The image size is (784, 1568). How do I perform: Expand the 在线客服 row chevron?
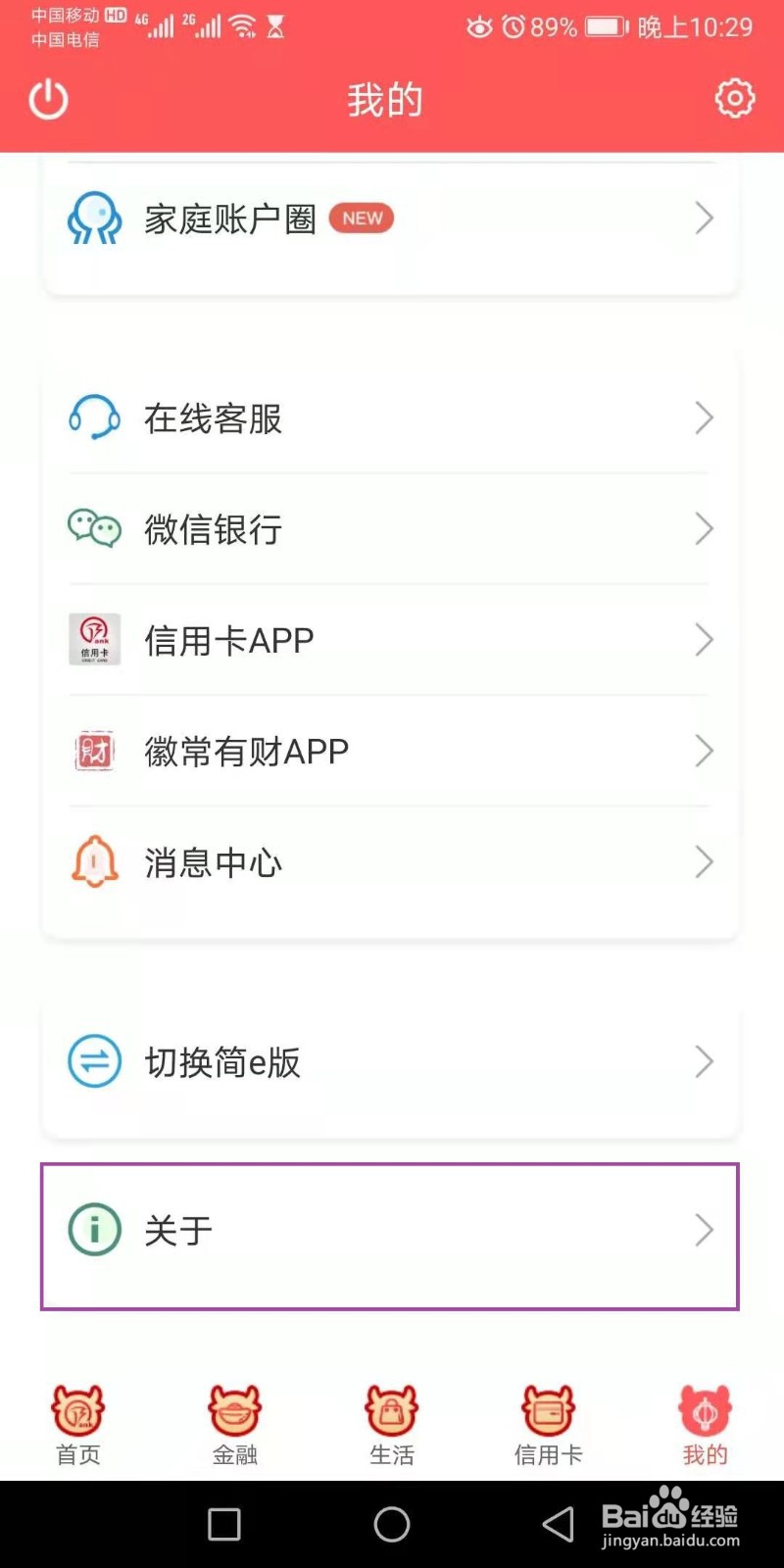[705, 417]
